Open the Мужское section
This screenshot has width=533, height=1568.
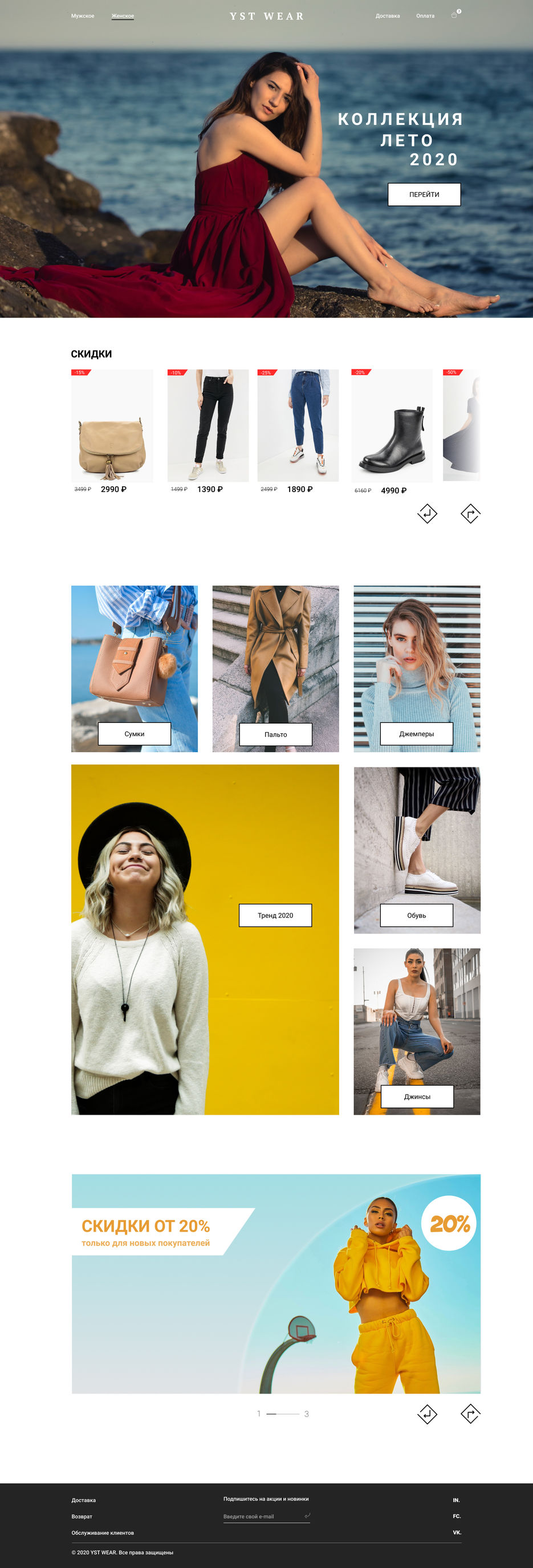[83, 16]
